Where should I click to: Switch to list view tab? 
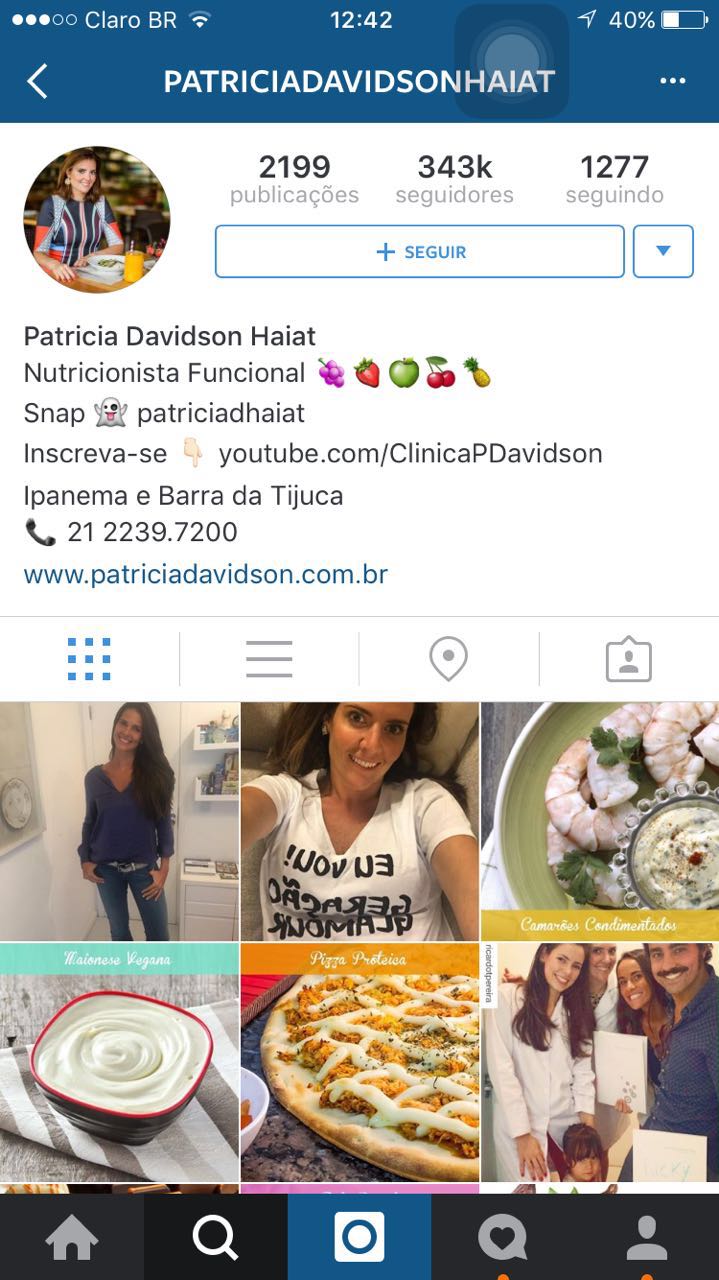[x=269, y=659]
